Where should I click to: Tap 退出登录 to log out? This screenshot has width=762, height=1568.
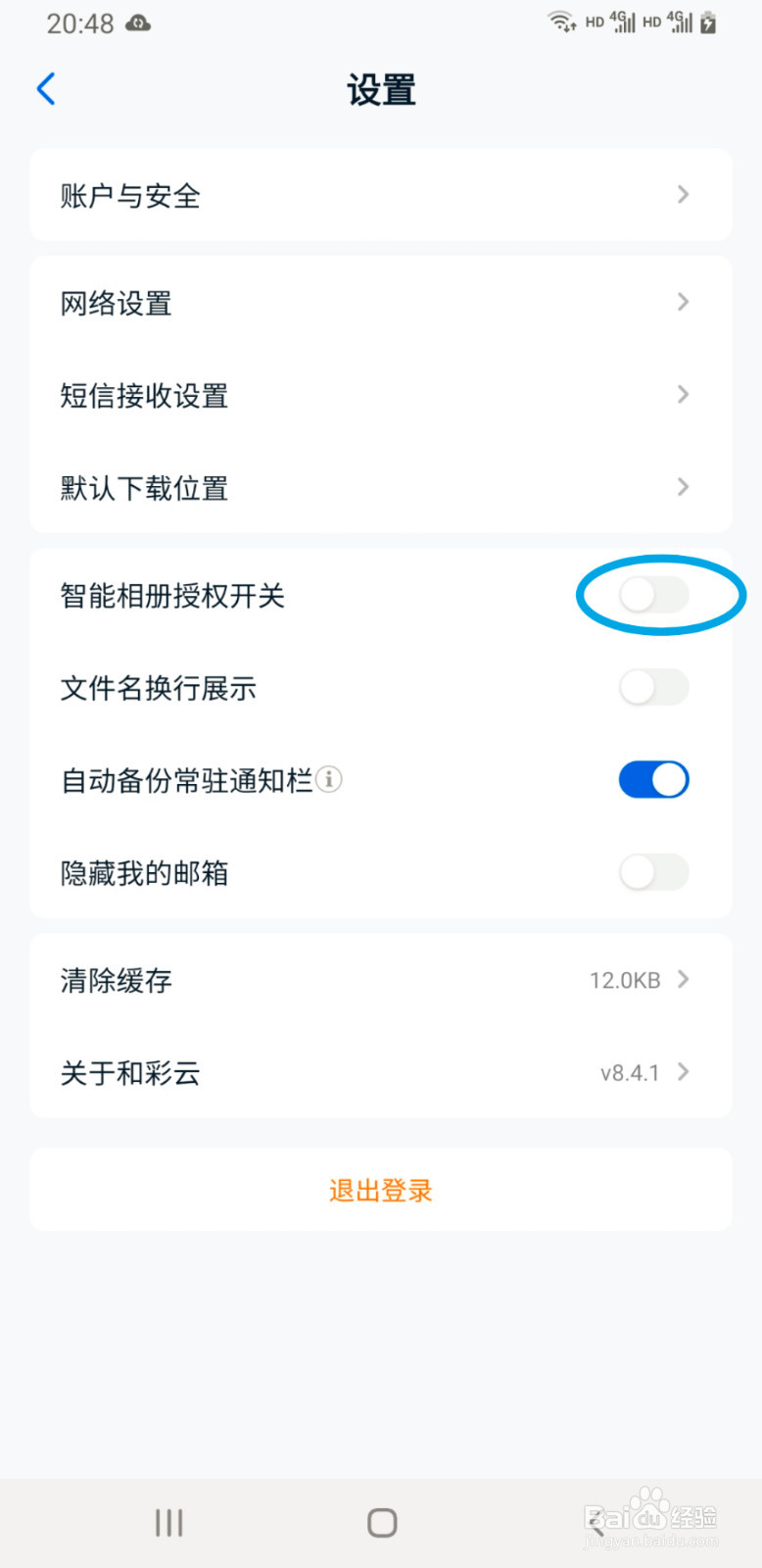[x=380, y=1190]
